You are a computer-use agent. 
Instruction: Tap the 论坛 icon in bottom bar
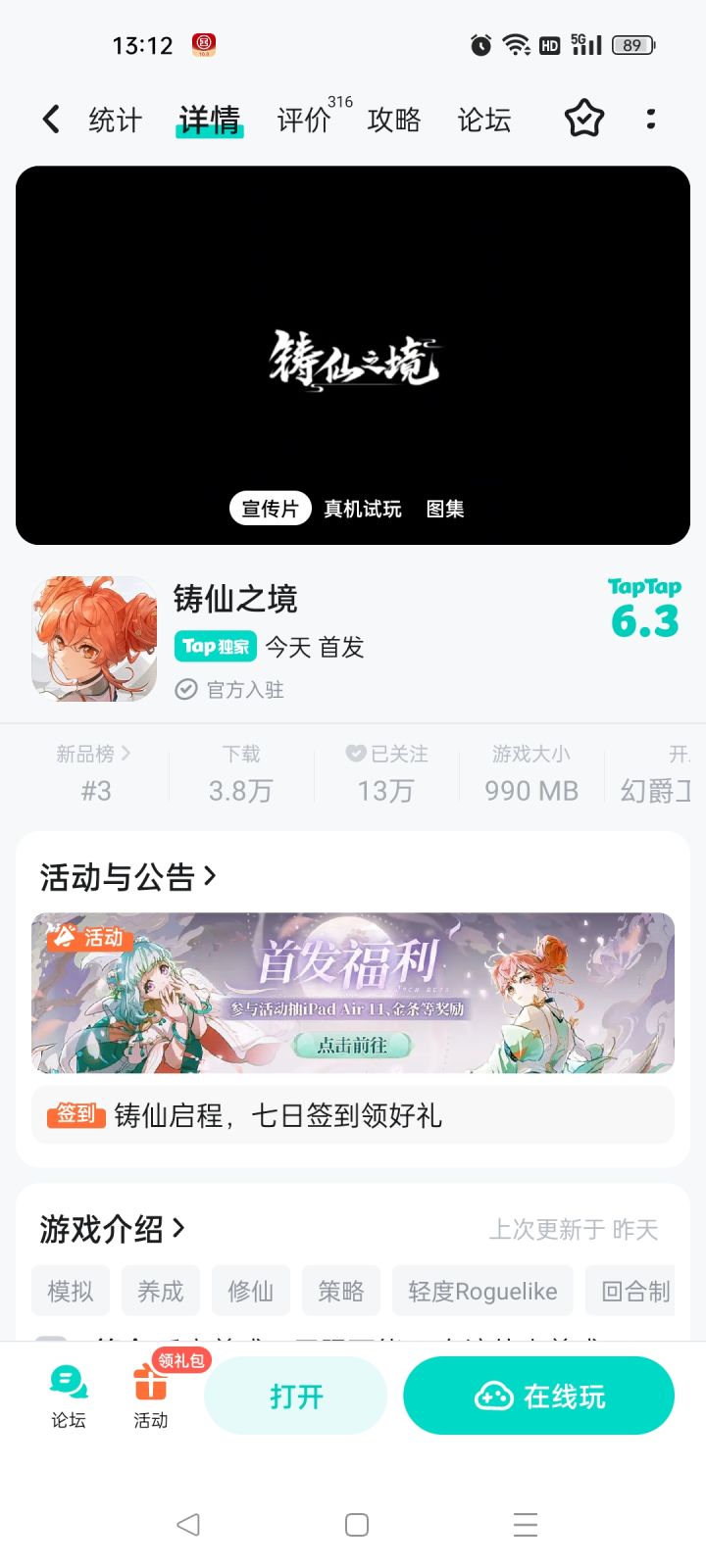point(66,1396)
